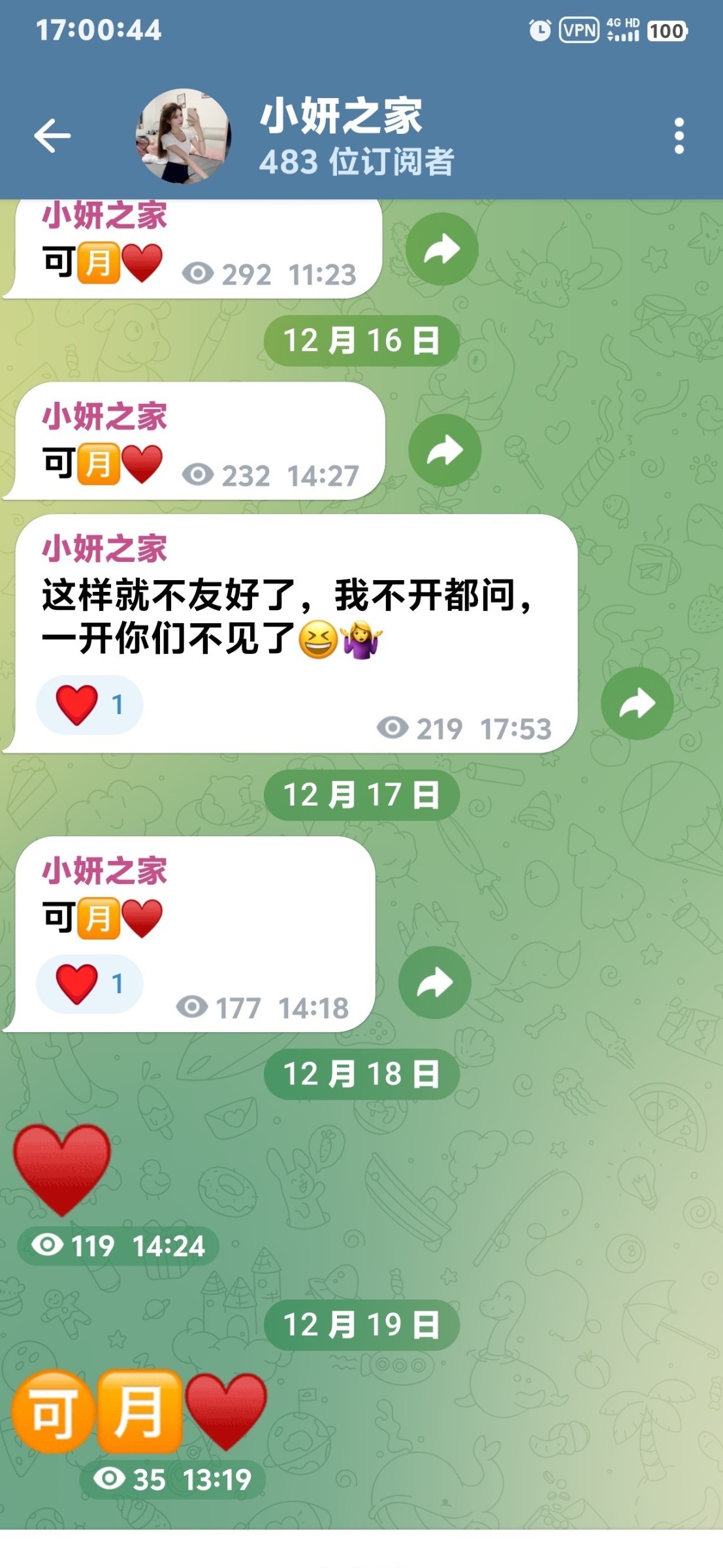Image resolution: width=723 pixels, height=1568 pixels.
Task: Forward the message posted at 11:23
Action: coord(442,249)
